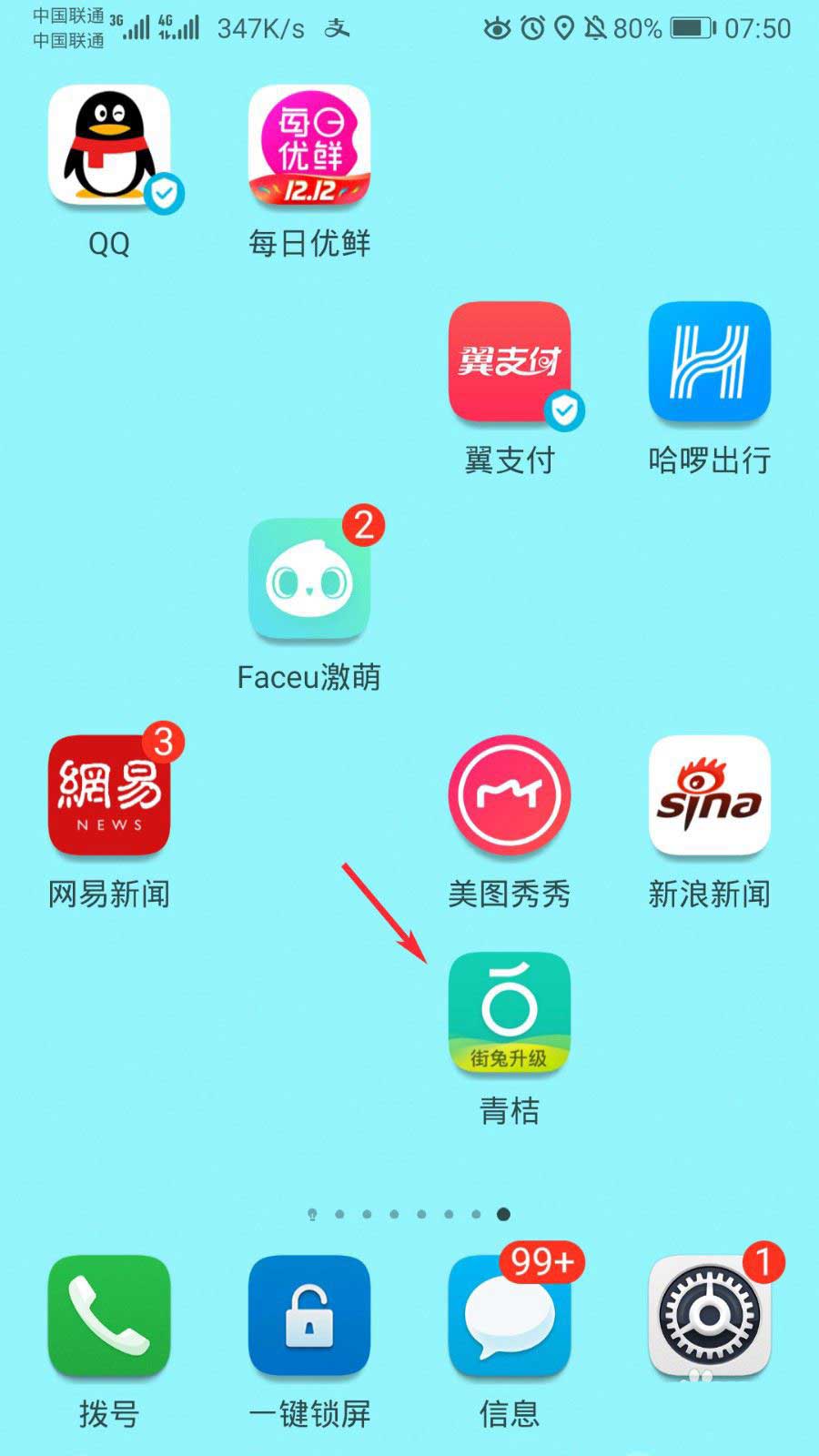
Task: Launch 每日优鲜 app
Action: click(x=309, y=147)
